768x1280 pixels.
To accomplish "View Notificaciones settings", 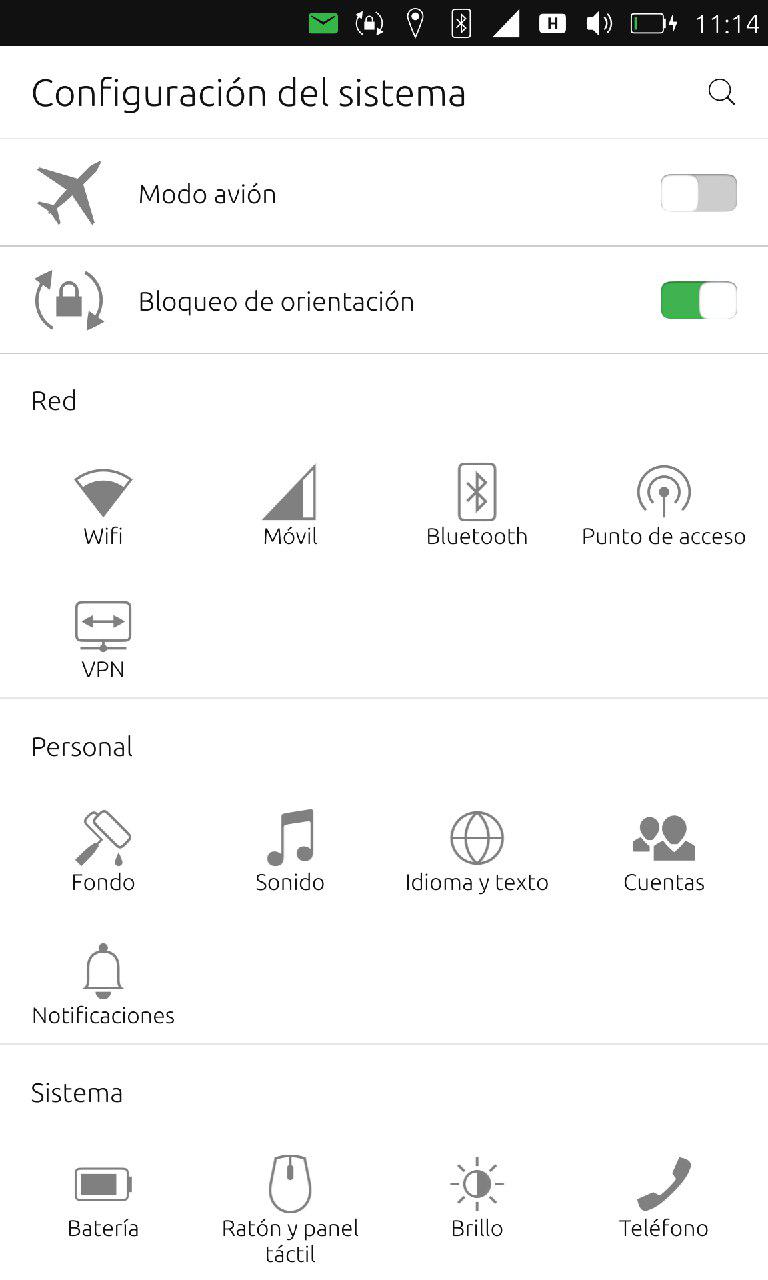I will click(x=103, y=985).
